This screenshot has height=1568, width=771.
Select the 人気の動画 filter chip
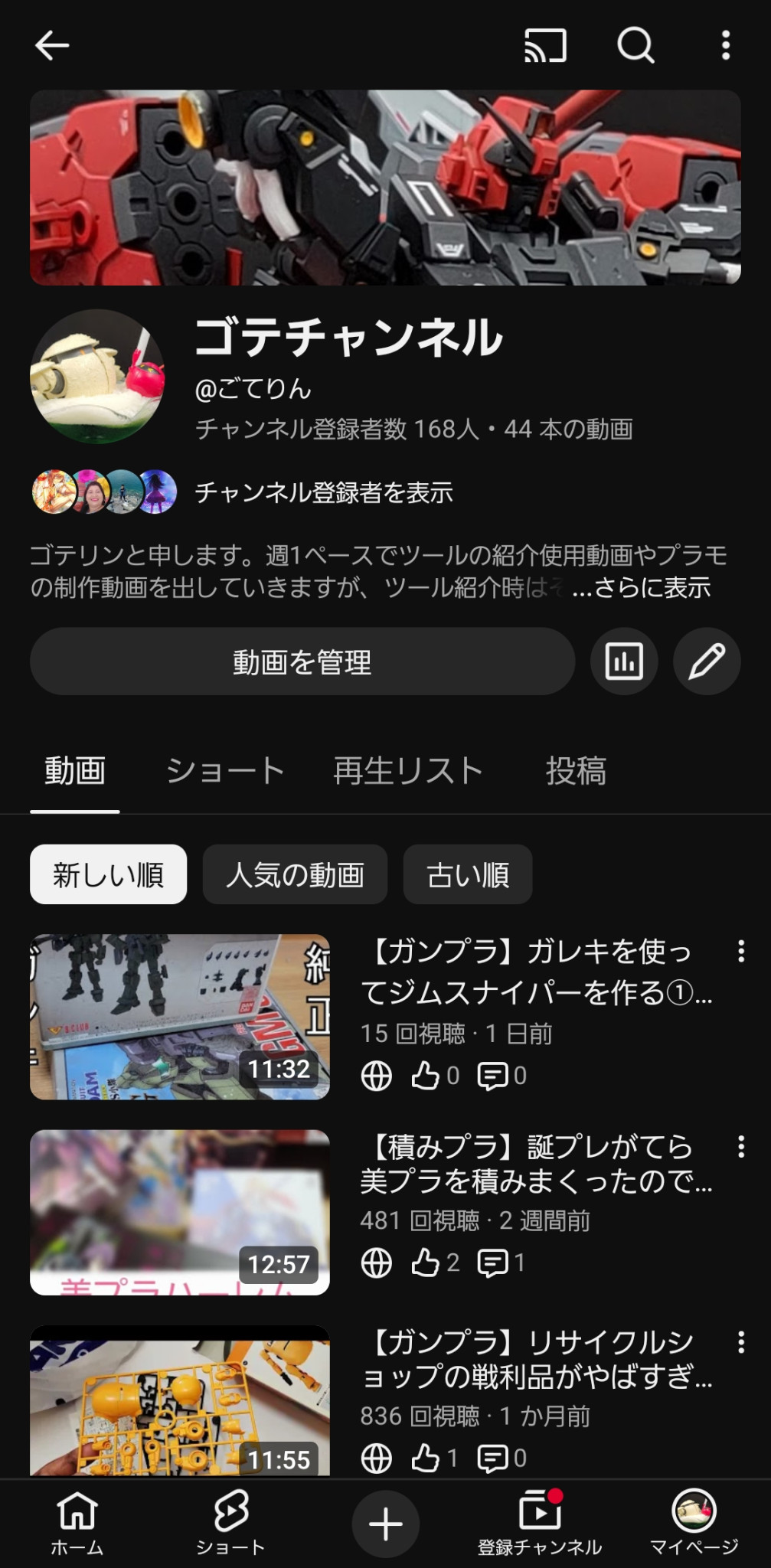295,874
